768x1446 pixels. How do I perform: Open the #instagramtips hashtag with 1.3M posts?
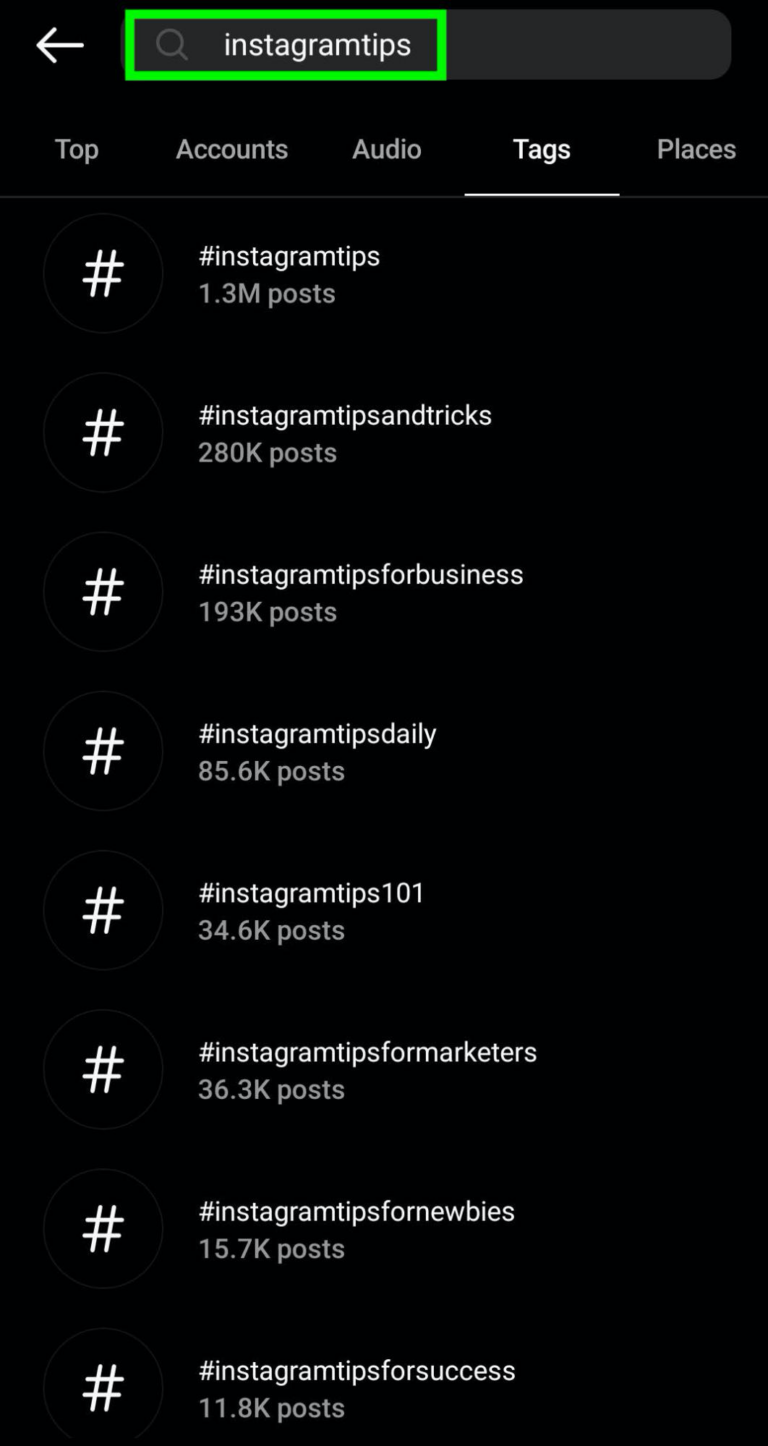tap(289, 272)
